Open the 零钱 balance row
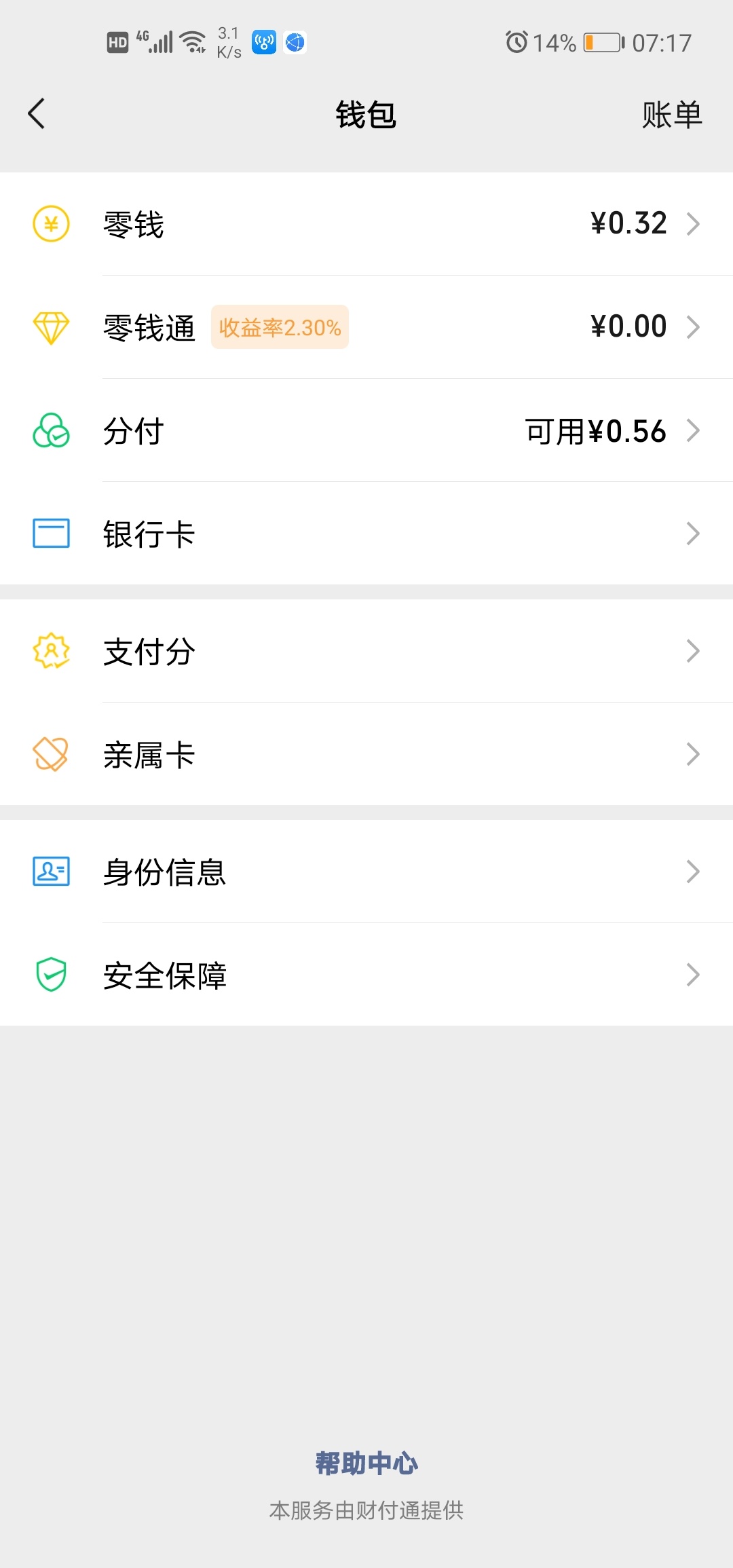The image size is (733, 1568). coord(366,224)
